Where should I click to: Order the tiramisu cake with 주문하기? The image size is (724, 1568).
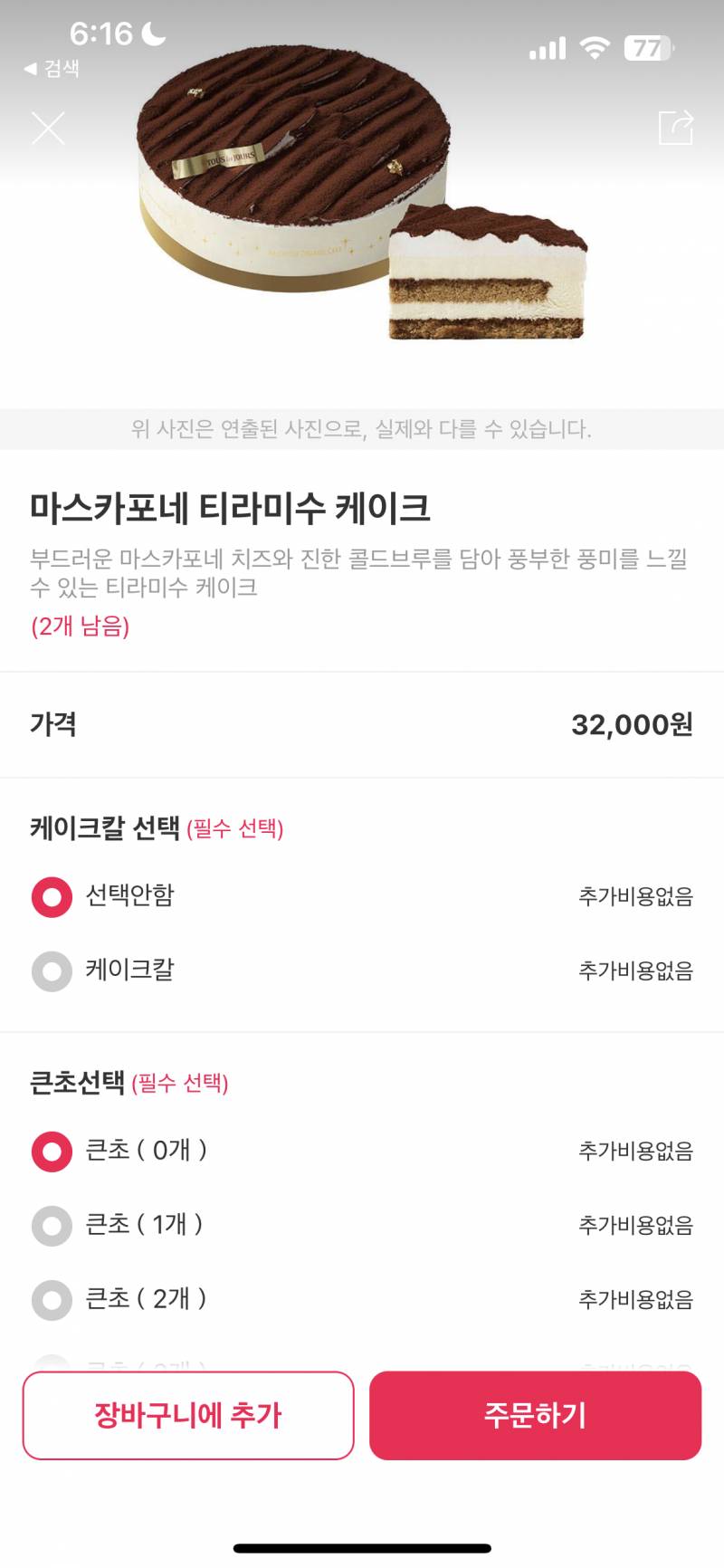(536, 1415)
